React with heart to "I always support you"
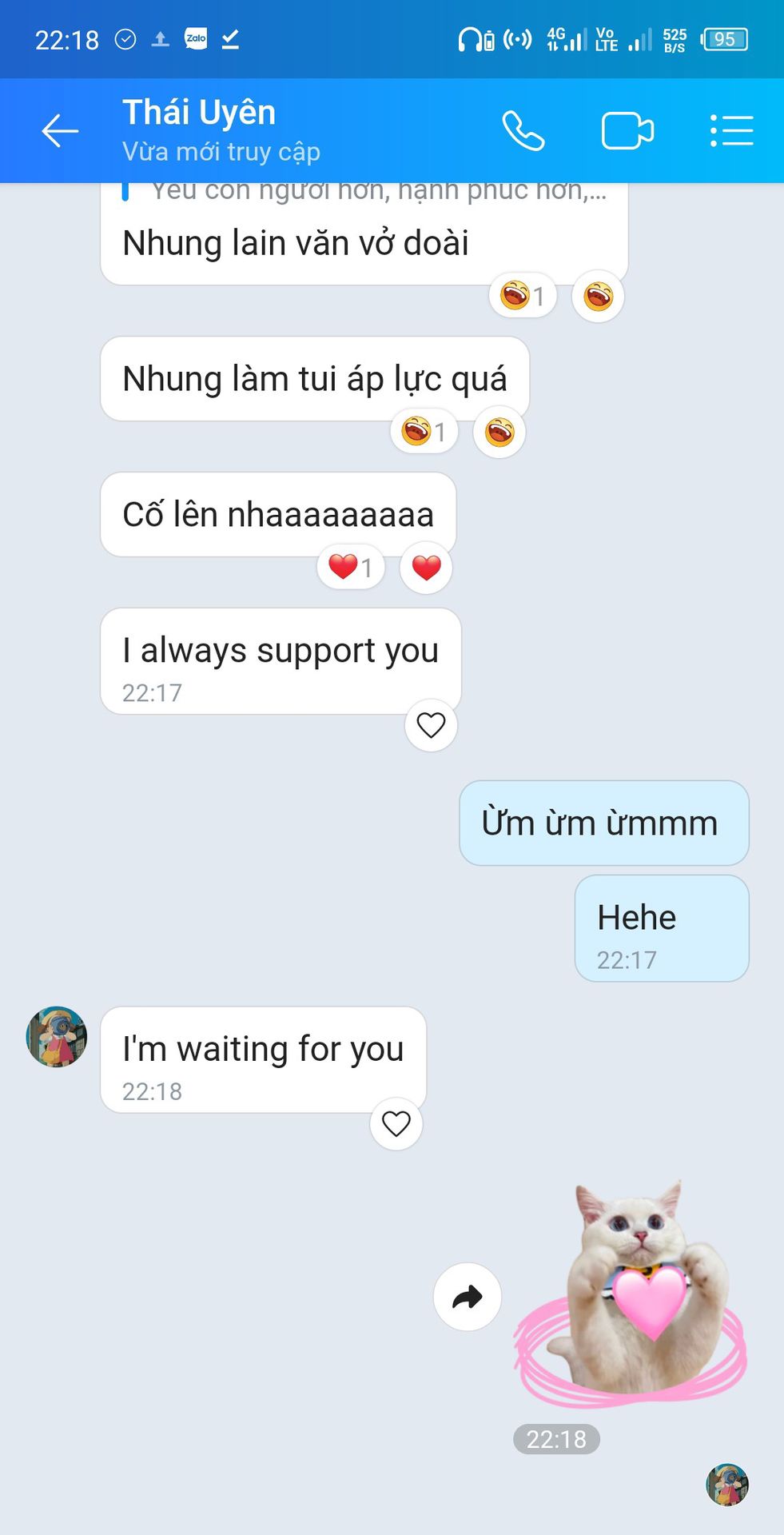The image size is (784, 1535). 431,725
